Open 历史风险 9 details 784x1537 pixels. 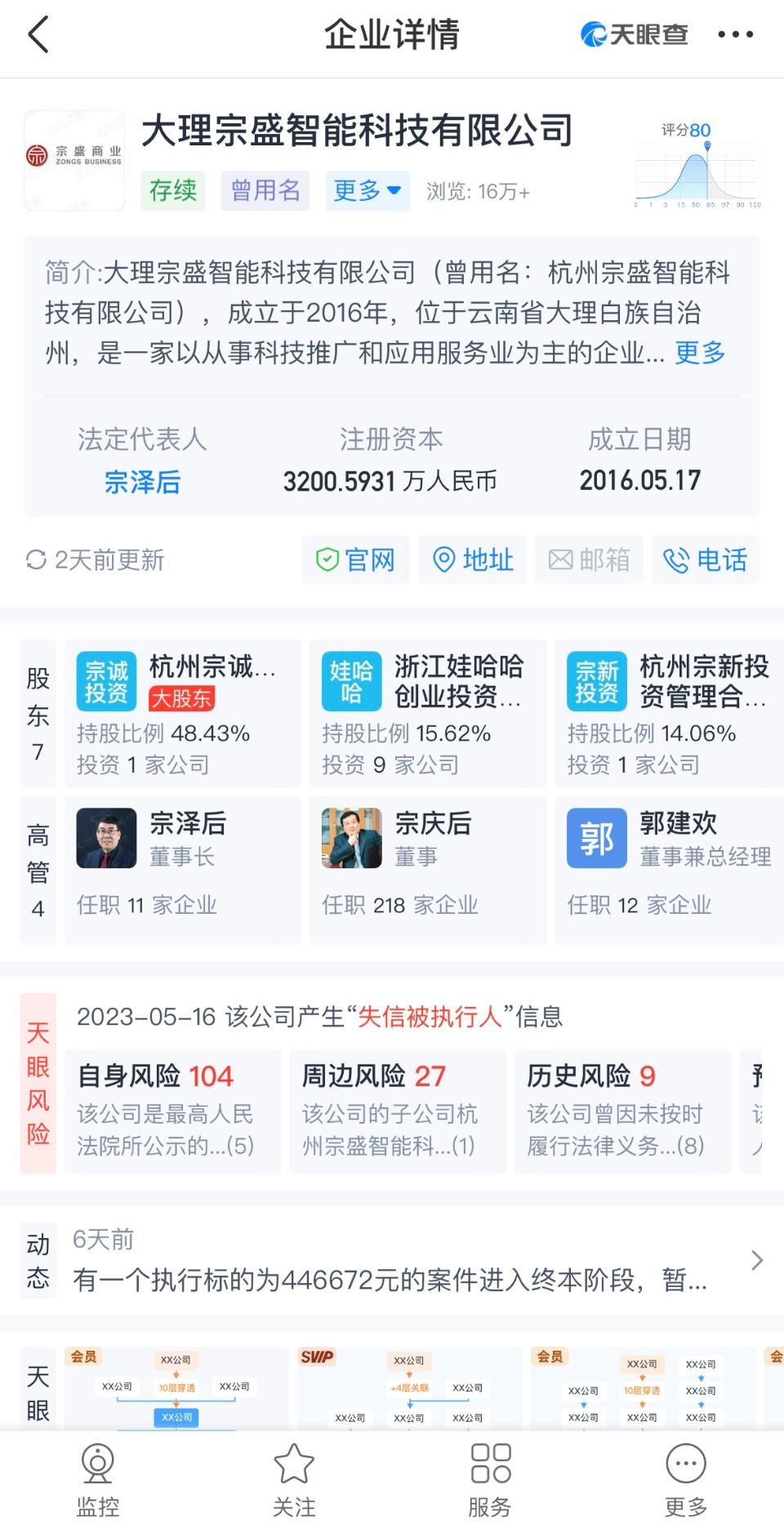[x=622, y=1111]
